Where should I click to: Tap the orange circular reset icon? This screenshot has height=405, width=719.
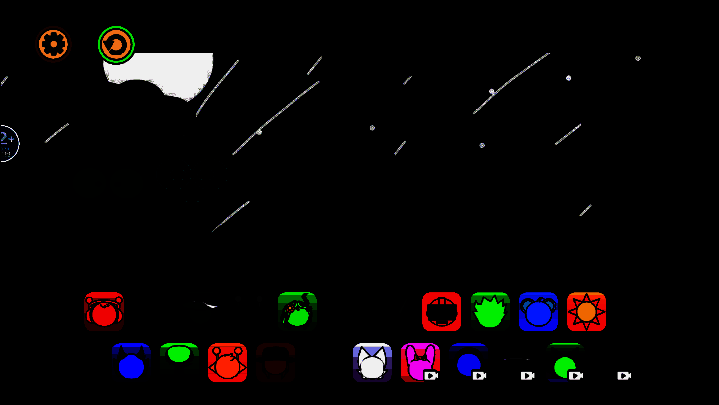pyautogui.click(x=116, y=44)
